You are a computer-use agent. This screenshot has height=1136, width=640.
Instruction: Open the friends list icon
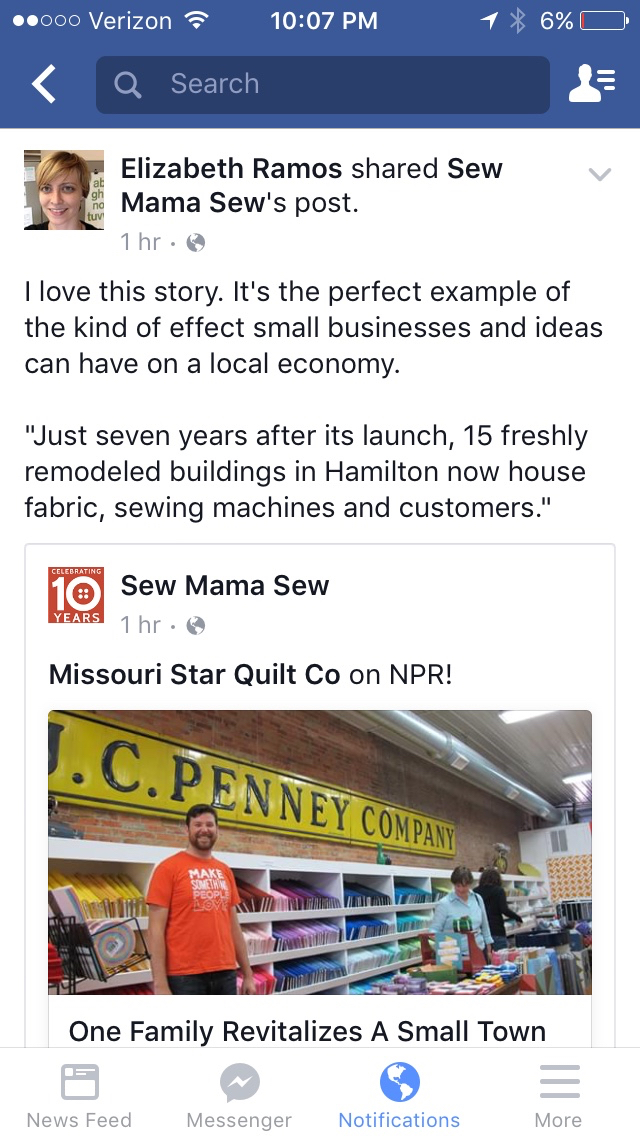click(x=591, y=85)
